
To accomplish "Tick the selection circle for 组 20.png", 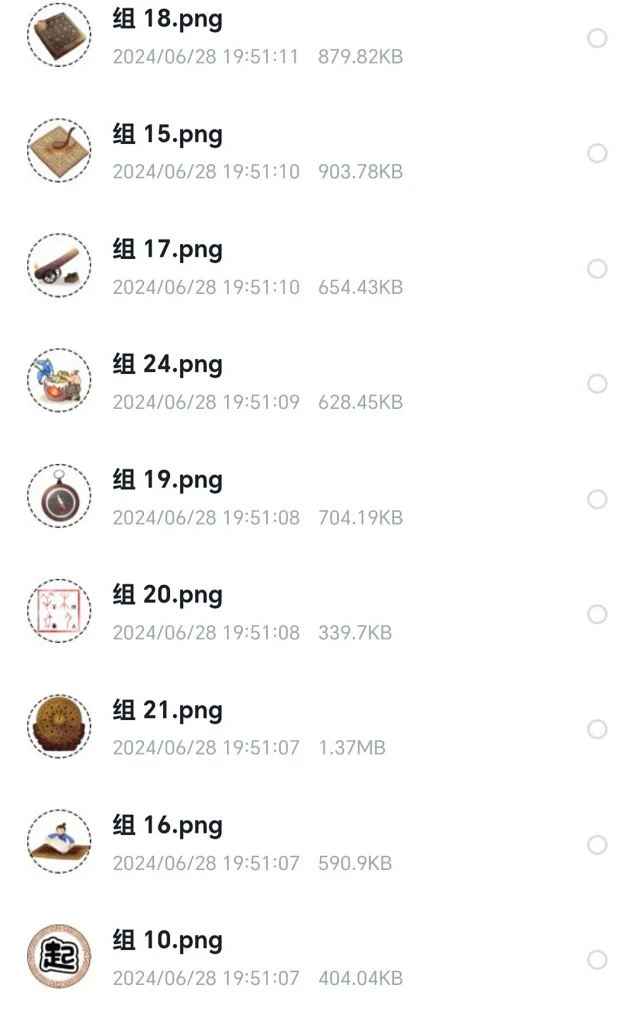I will [x=597, y=614].
